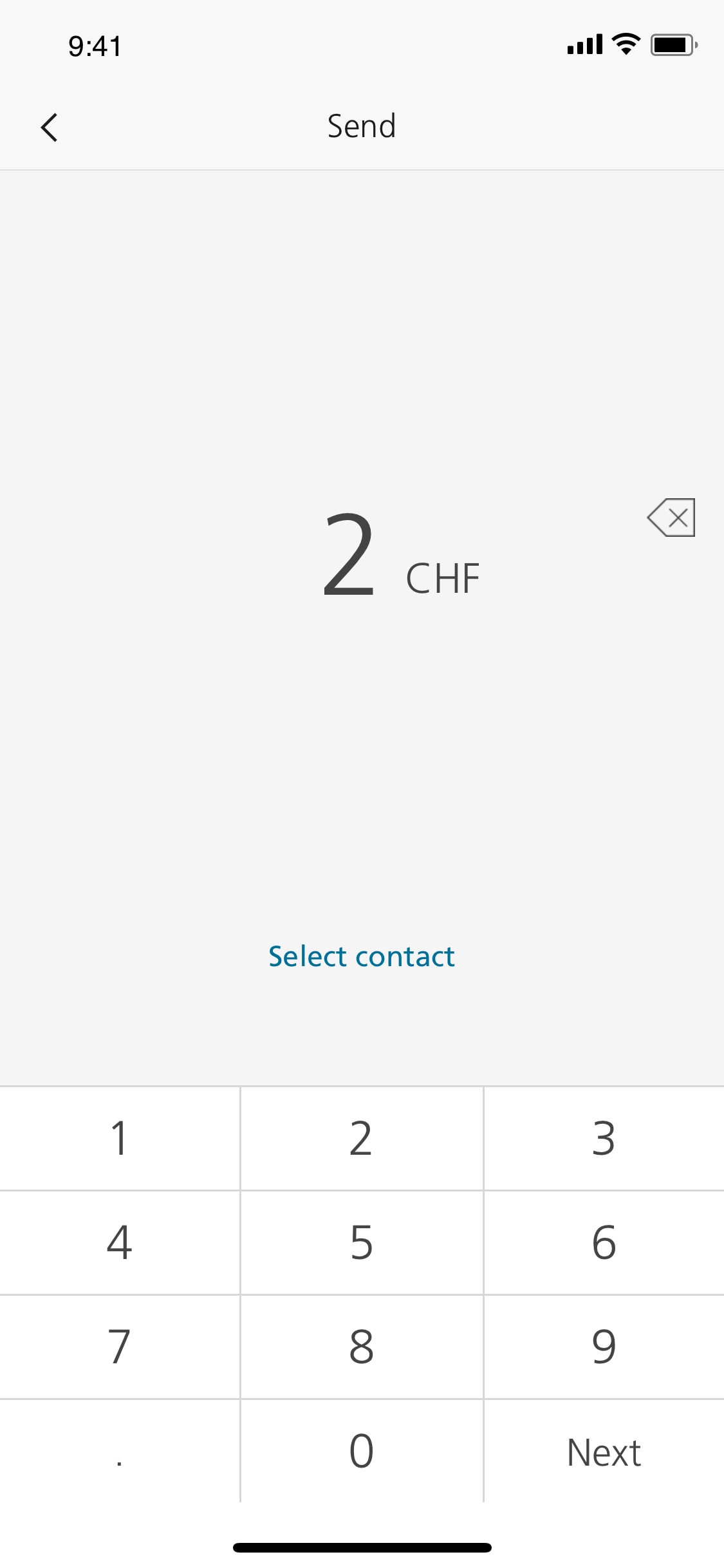Viewport: 724px width, 1568px height.
Task: Type 4 using the keypad
Action: (x=120, y=1242)
